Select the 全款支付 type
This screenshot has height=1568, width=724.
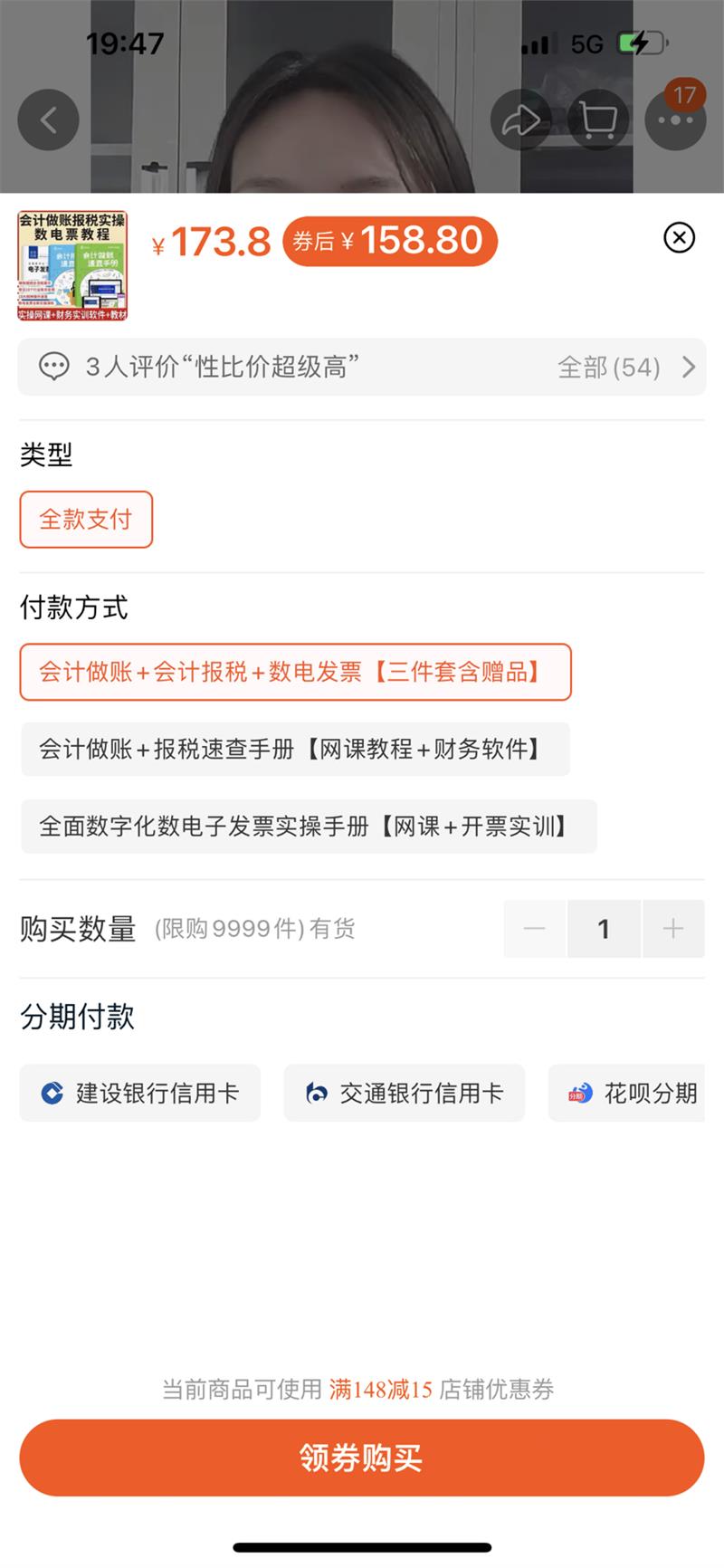86,520
